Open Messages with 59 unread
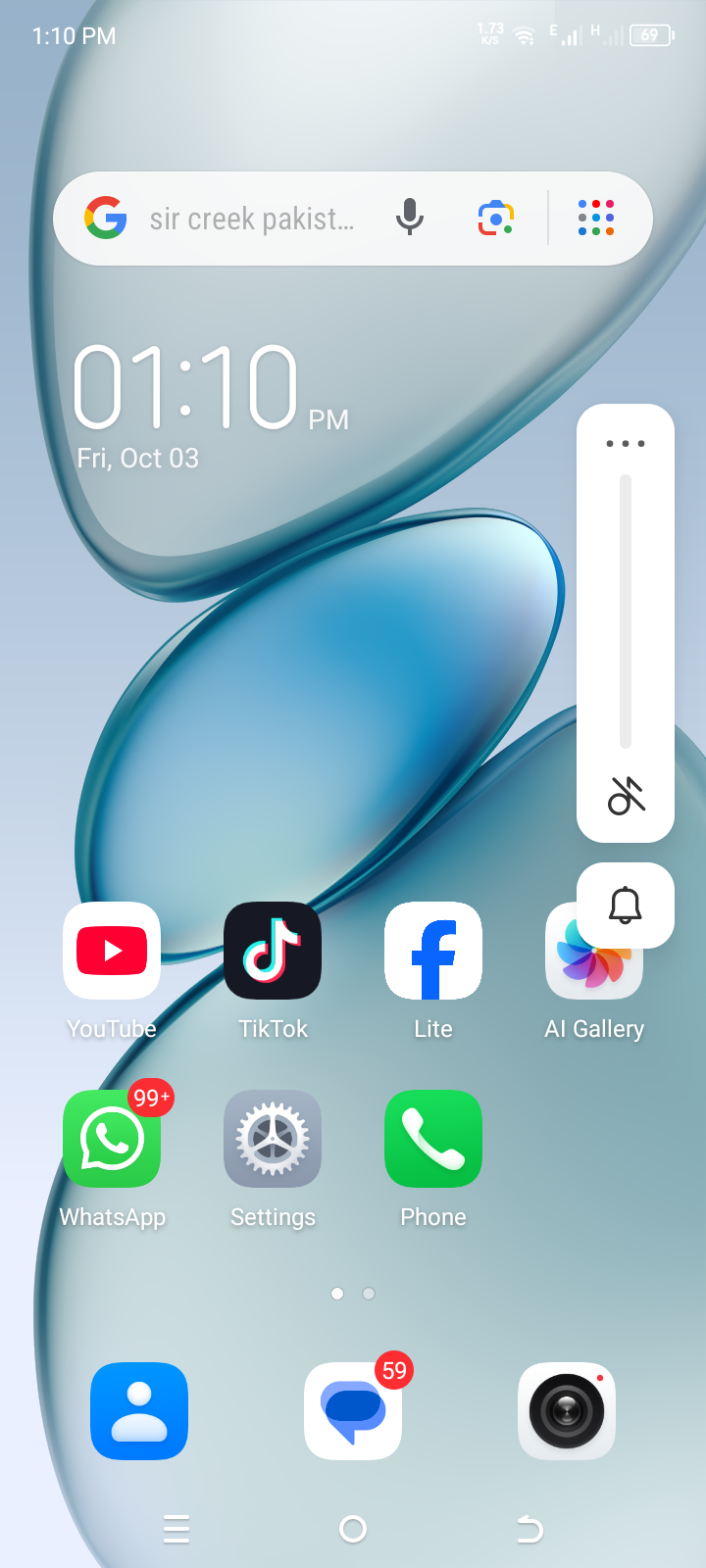Screen dimensions: 706x1568 [x=353, y=1411]
